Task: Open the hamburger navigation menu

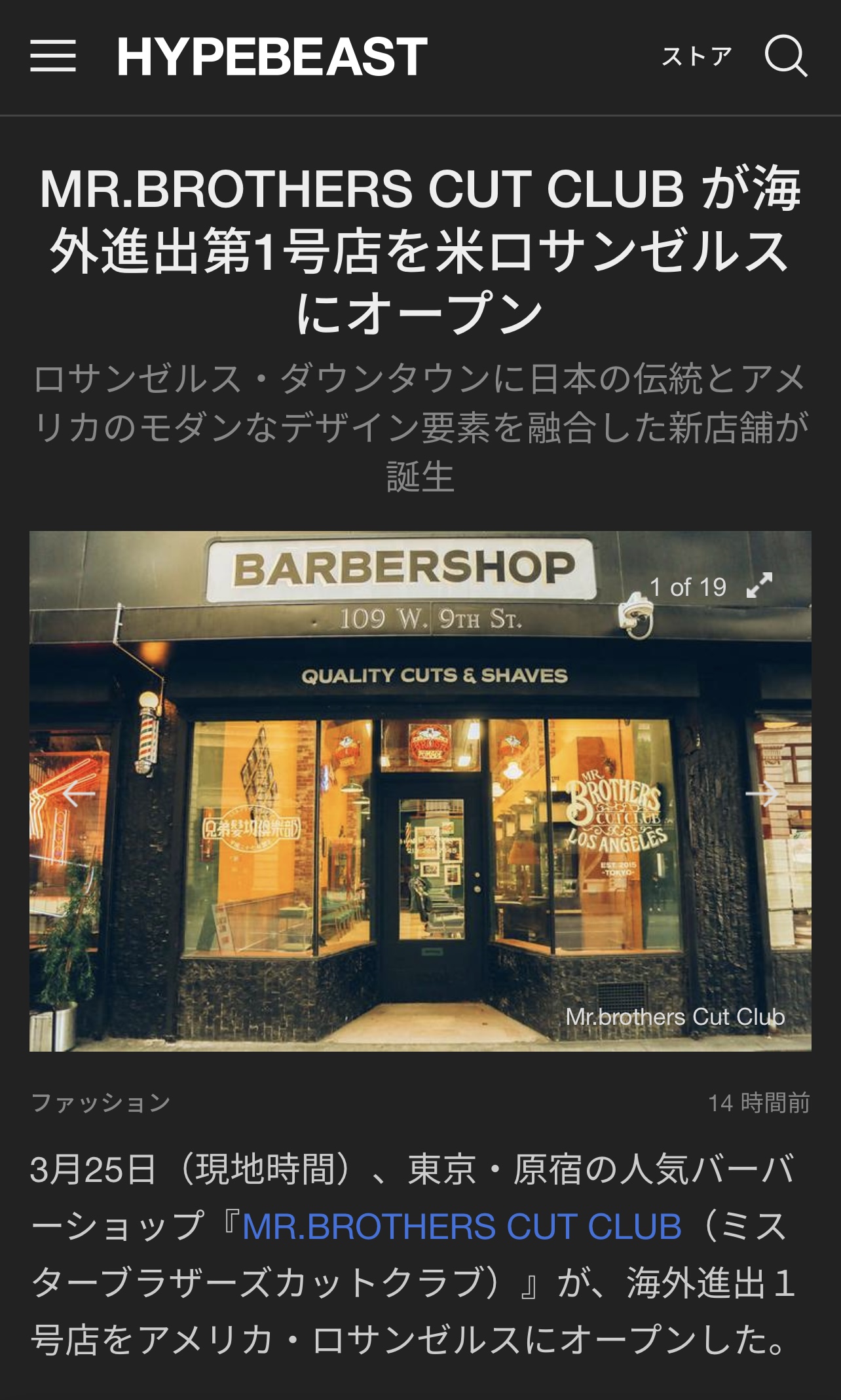Action: click(52, 56)
